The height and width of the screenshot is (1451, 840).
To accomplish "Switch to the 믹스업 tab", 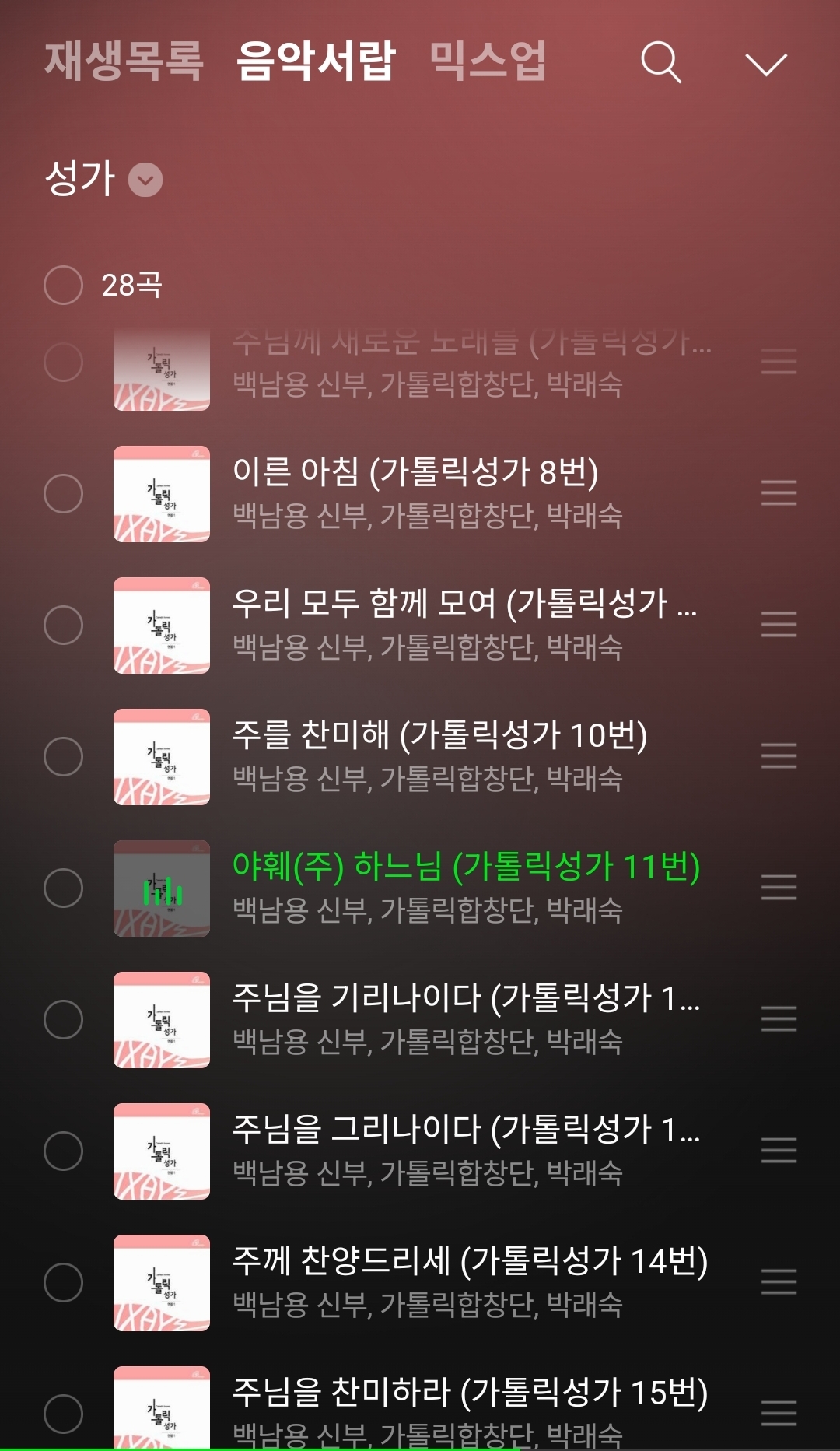I will coord(488,61).
